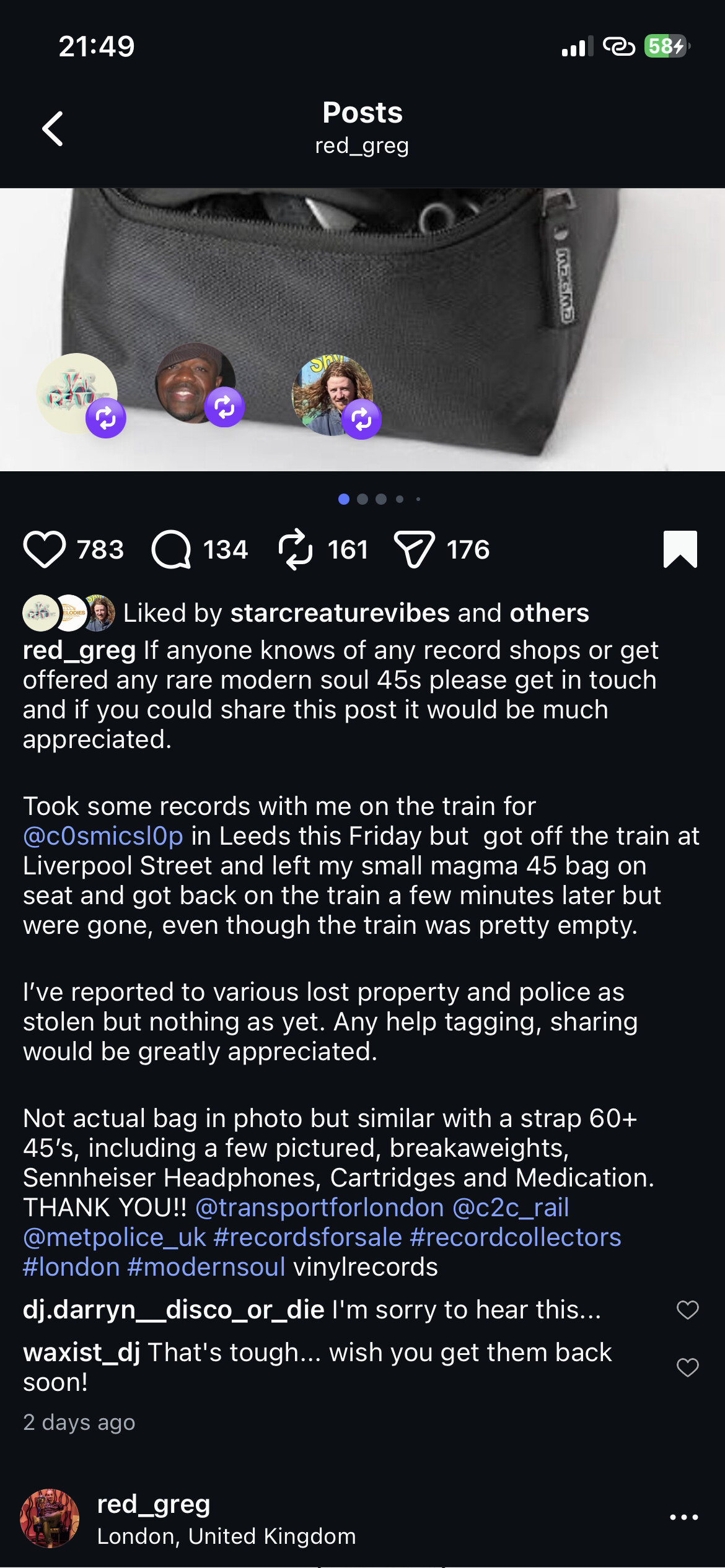Toggle the bookmark on this post
The height and width of the screenshot is (1568, 725).
[x=680, y=549]
